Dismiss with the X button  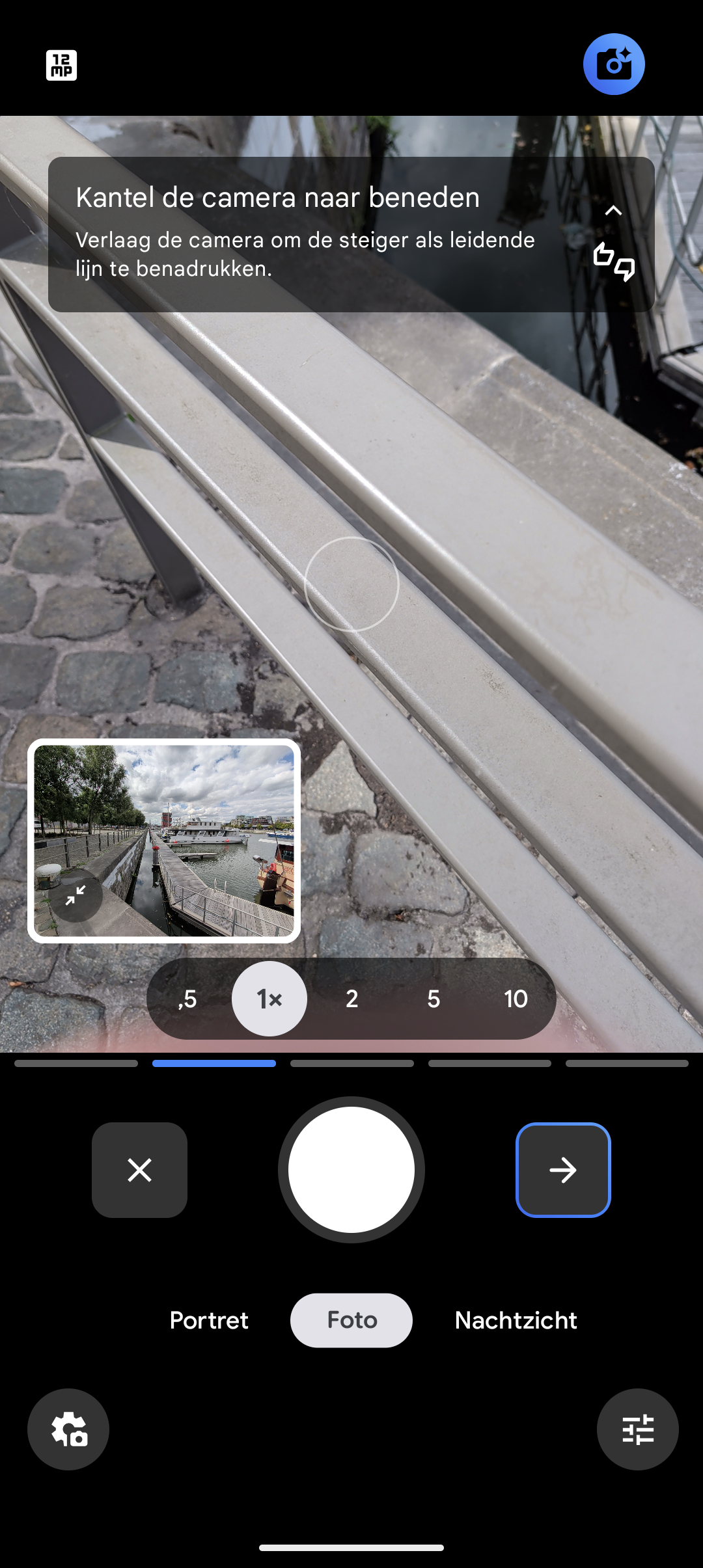tap(139, 1169)
